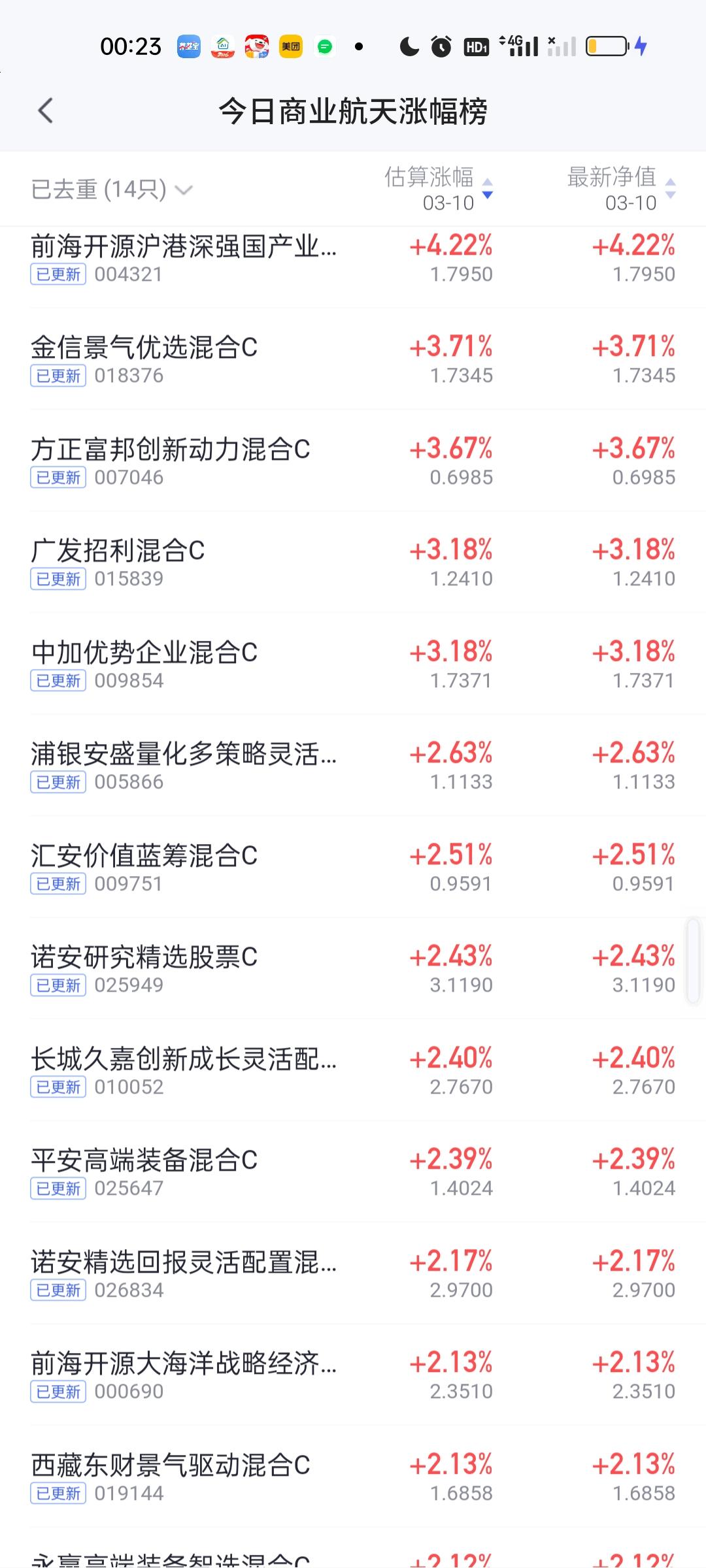706x1568 pixels.
Task: Tap the 4G signal indicator
Action: (x=516, y=46)
